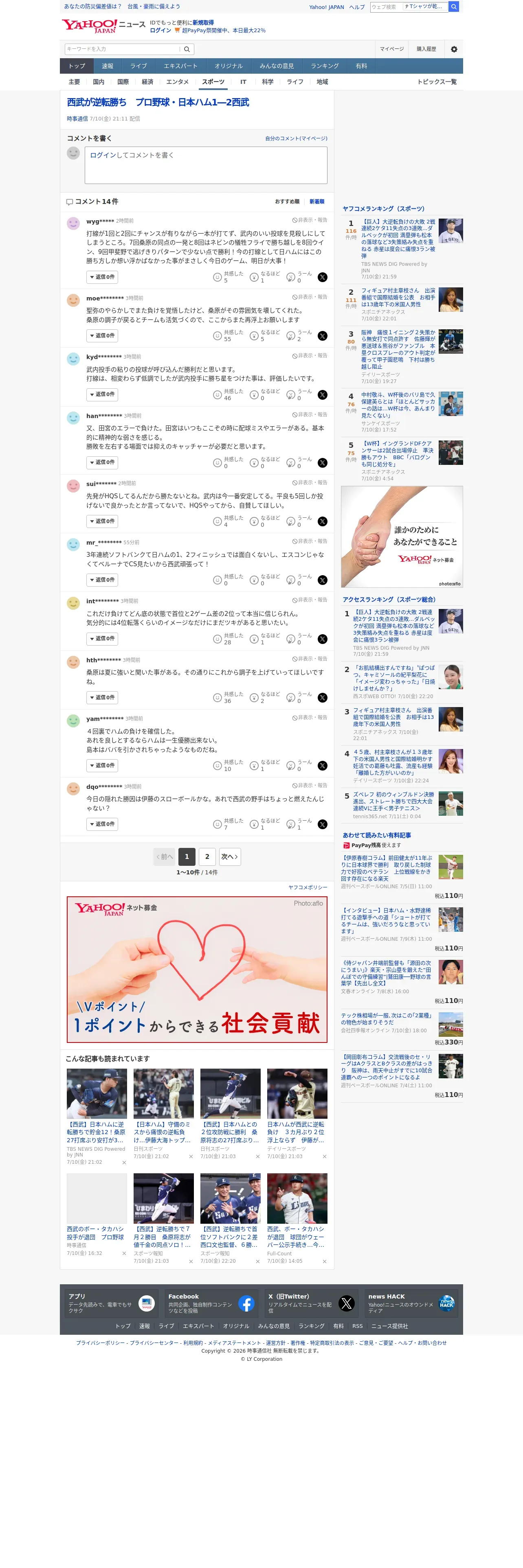Open the 経済 category tab
Viewport: 523px width, 1568px height.
click(147, 81)
